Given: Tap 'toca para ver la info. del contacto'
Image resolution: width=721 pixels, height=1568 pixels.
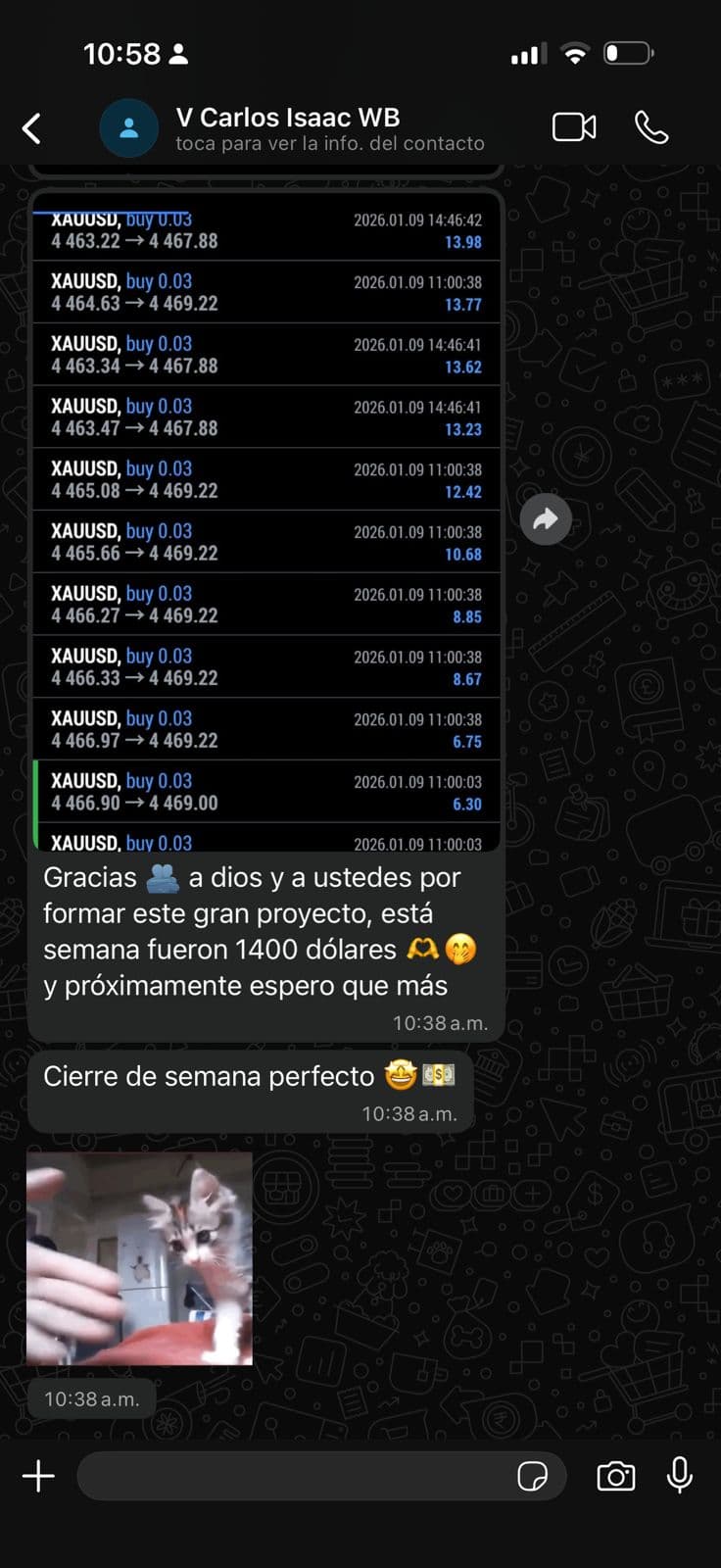Looking at the screenshot, I should point(329,143).
